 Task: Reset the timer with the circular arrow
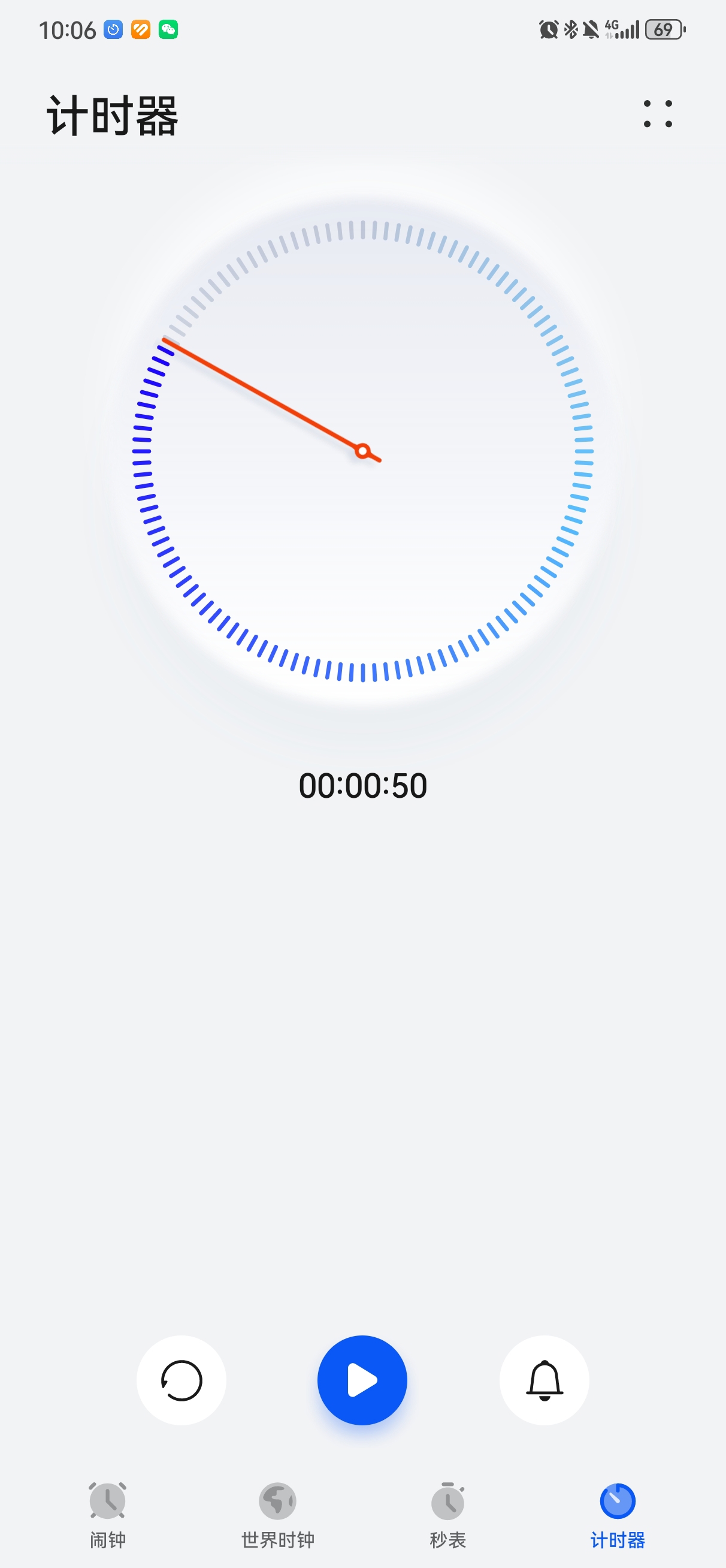[181, 1380]
